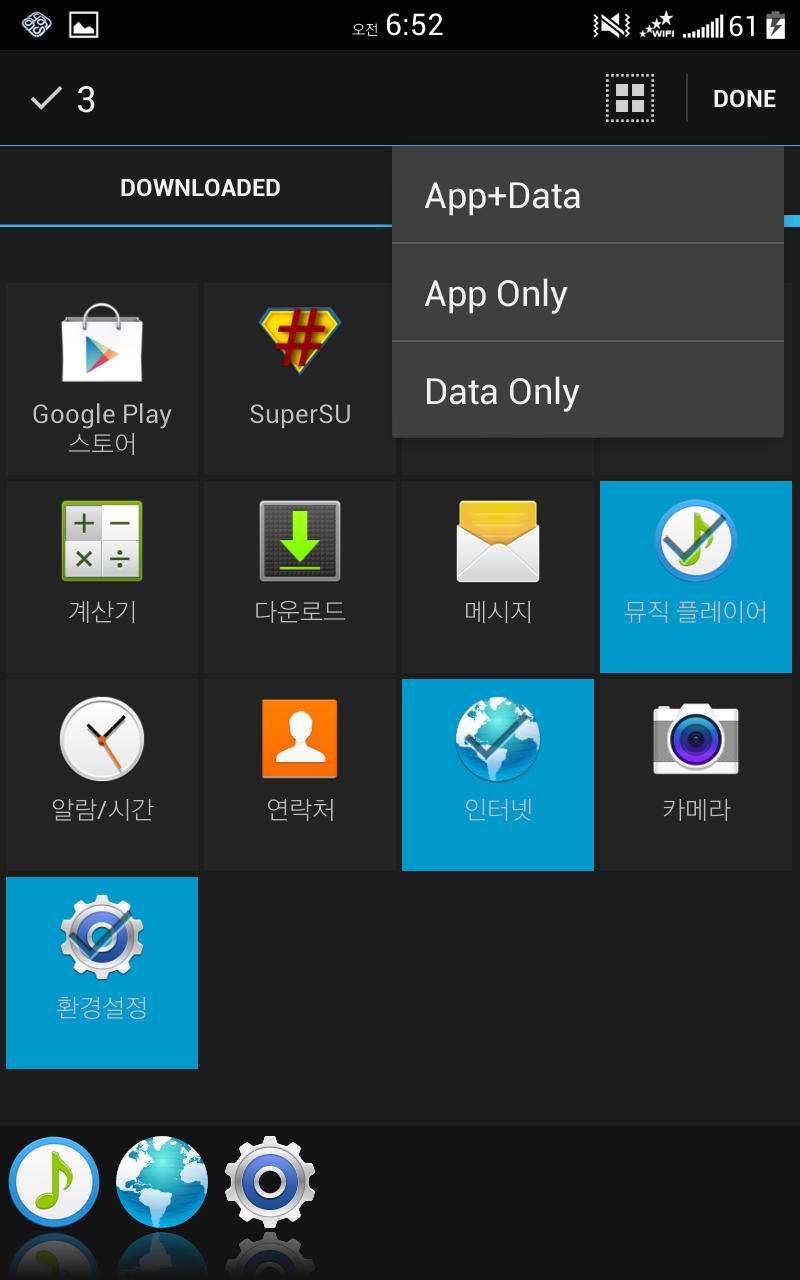Switch to the DOWNLOADED tab
The image size is (800, 1280).
tap(200, 188)
